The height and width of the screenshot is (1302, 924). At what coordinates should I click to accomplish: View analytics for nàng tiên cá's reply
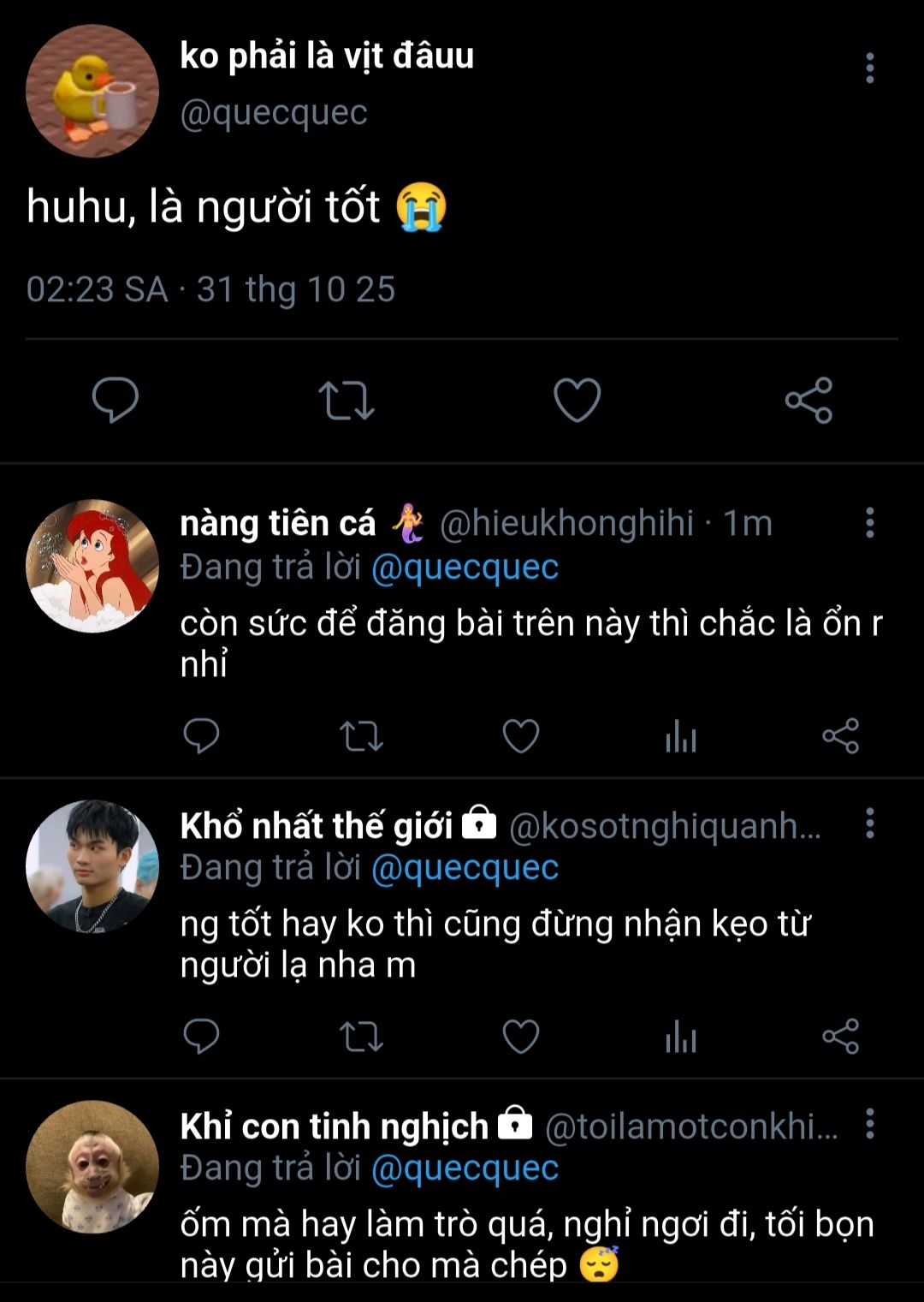pos(681,736)
